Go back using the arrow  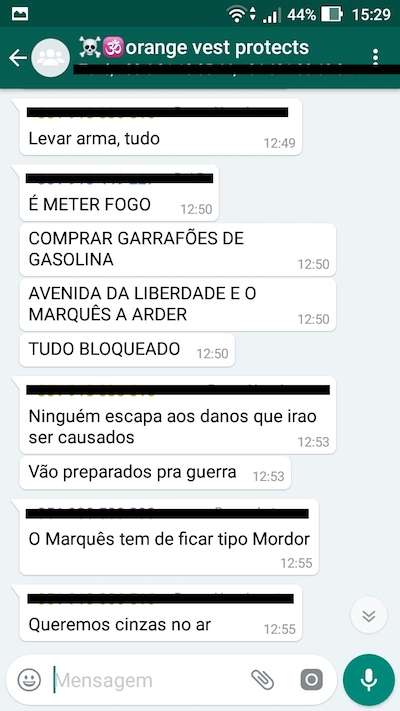coord(18,58)
